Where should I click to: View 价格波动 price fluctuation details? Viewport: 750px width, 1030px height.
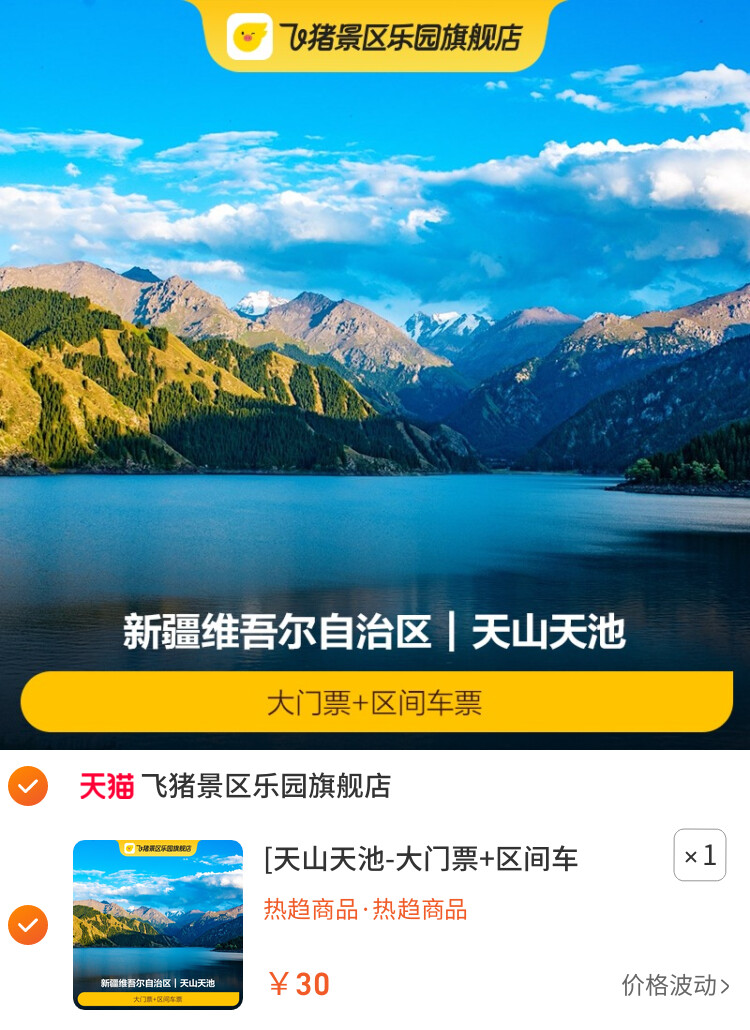(676, 985)
